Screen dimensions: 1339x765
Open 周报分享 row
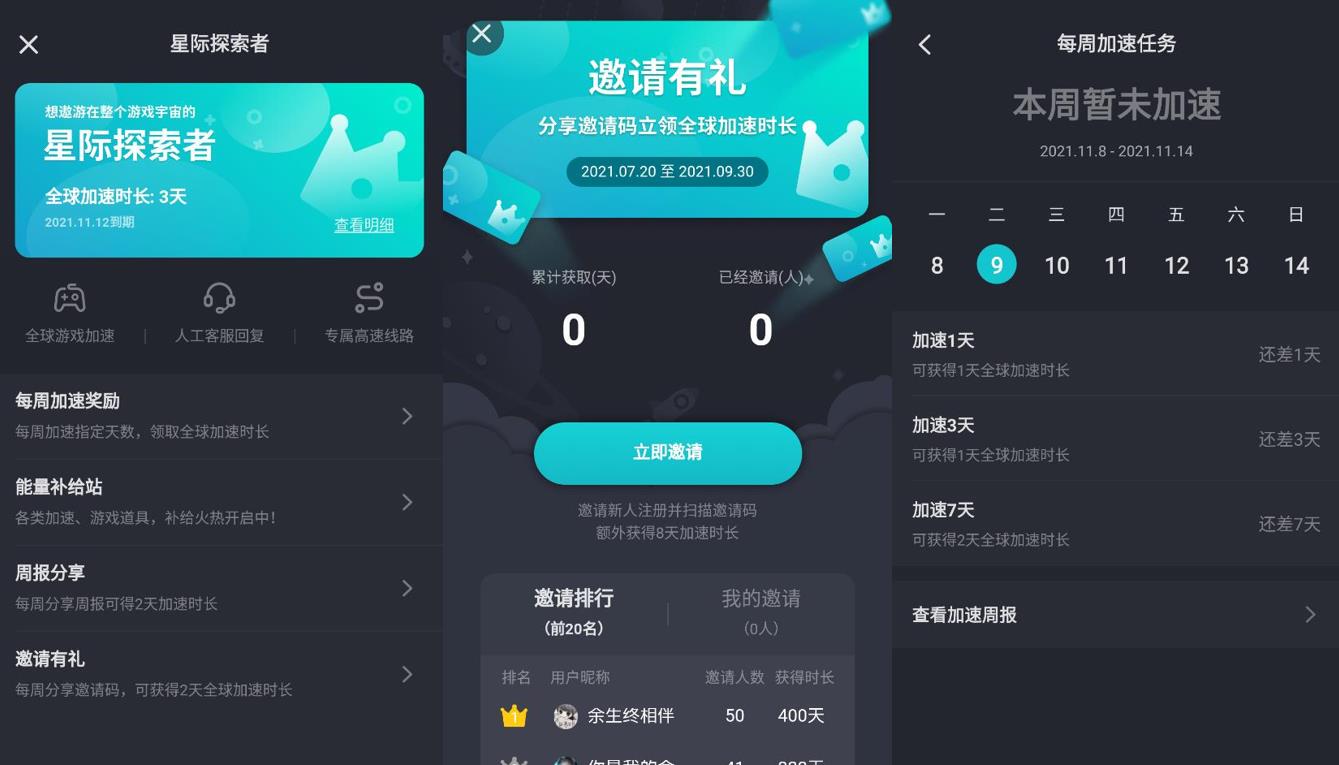point(220,588)
